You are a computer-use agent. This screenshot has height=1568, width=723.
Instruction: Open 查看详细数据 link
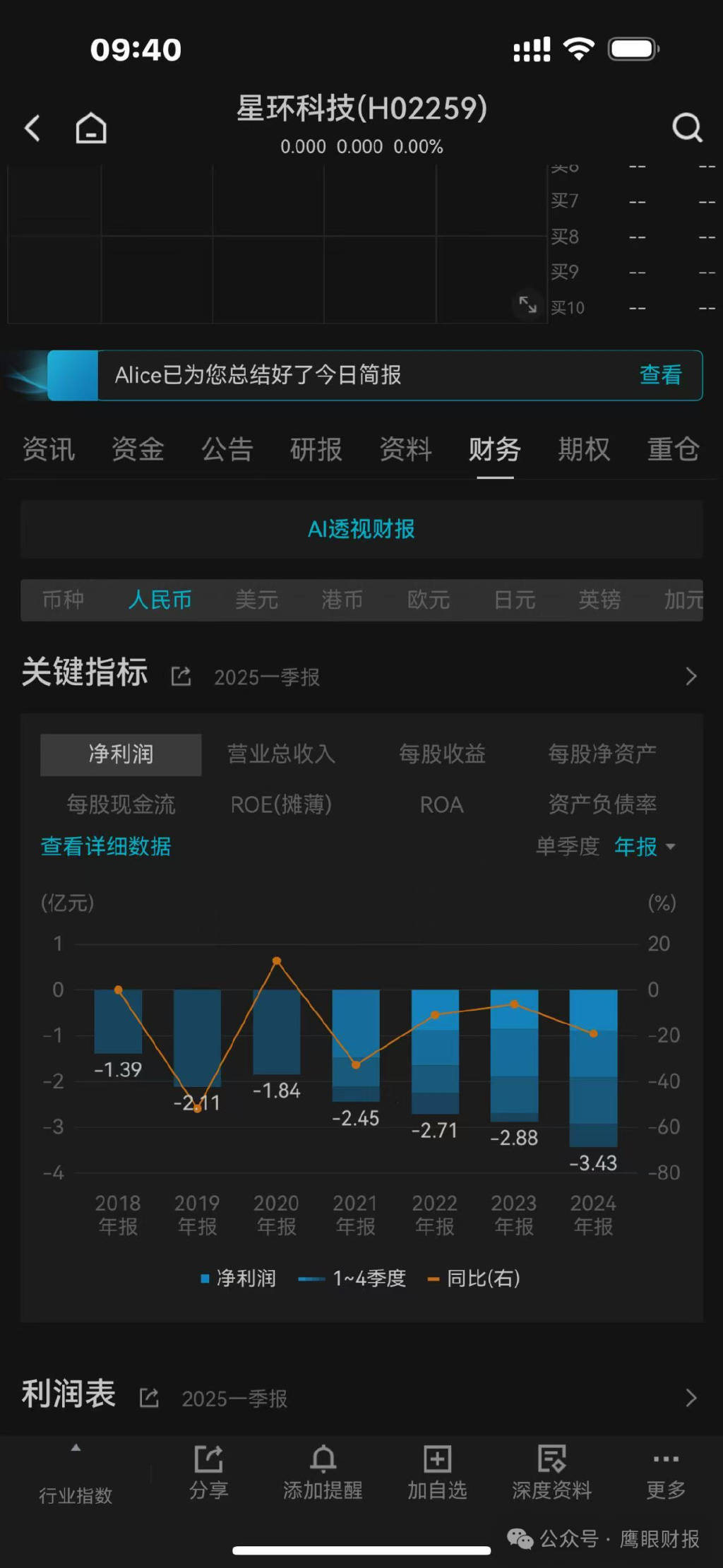105,846
